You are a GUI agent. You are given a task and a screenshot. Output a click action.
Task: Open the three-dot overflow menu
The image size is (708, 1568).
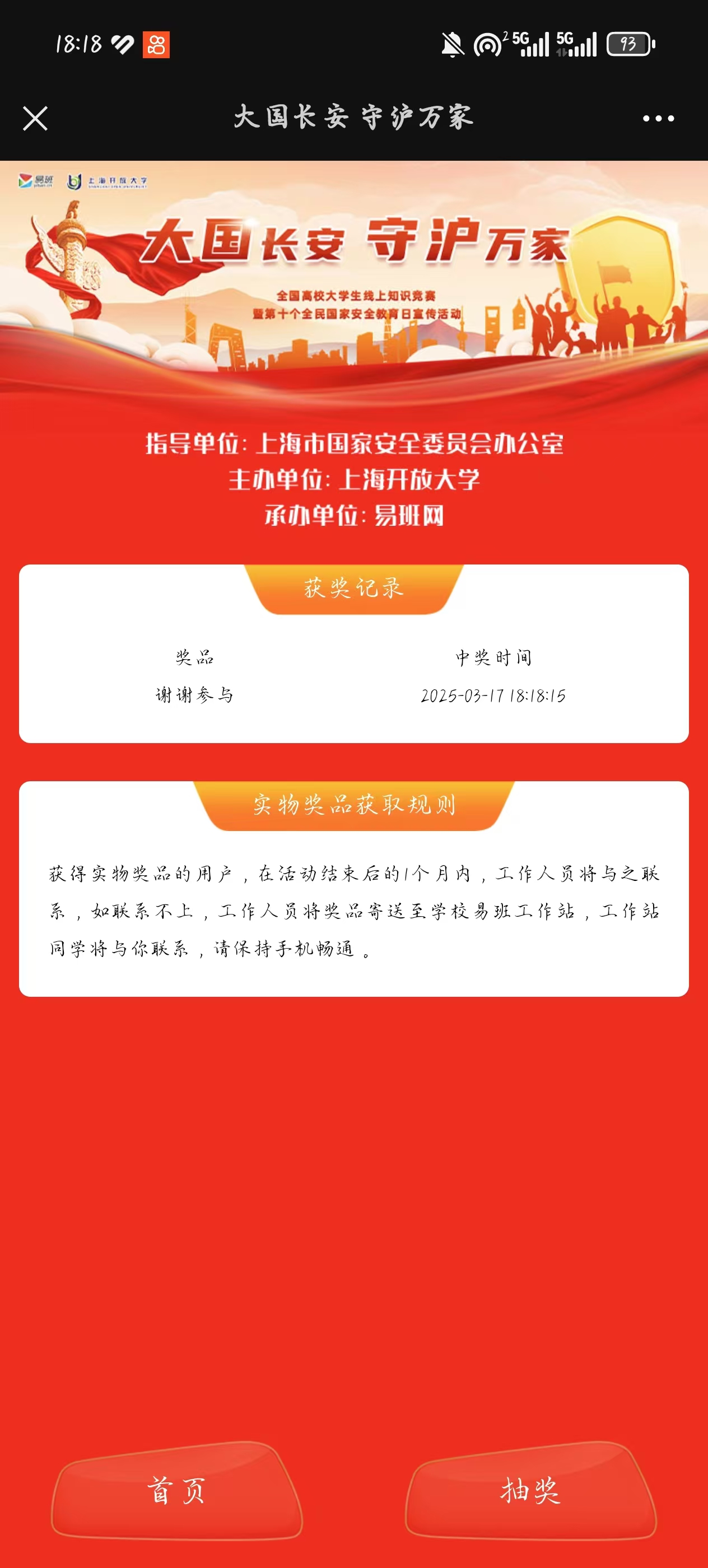pos(658,119)
